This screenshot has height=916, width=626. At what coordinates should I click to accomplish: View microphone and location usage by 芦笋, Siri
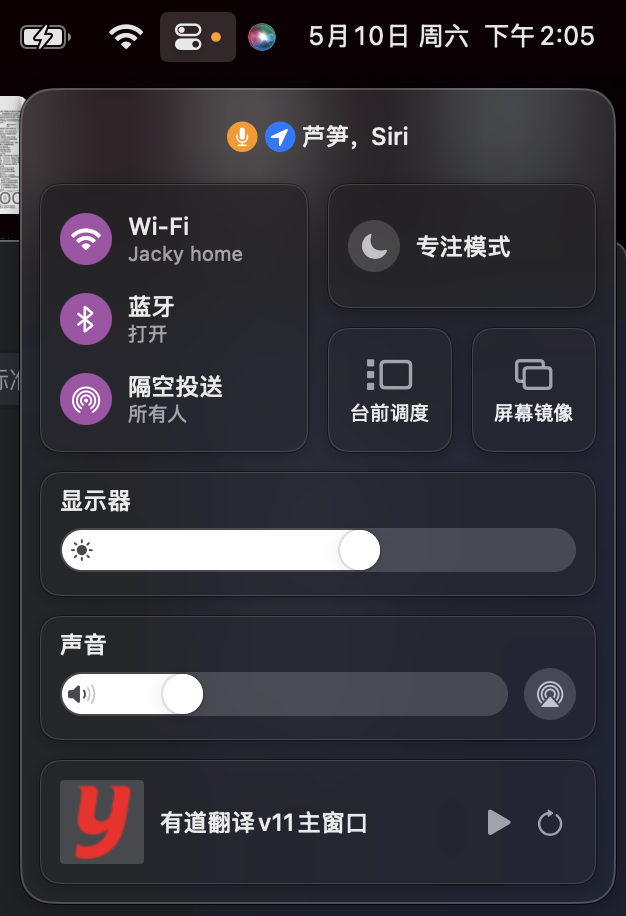pyautogui.click(x=318, y=136)
